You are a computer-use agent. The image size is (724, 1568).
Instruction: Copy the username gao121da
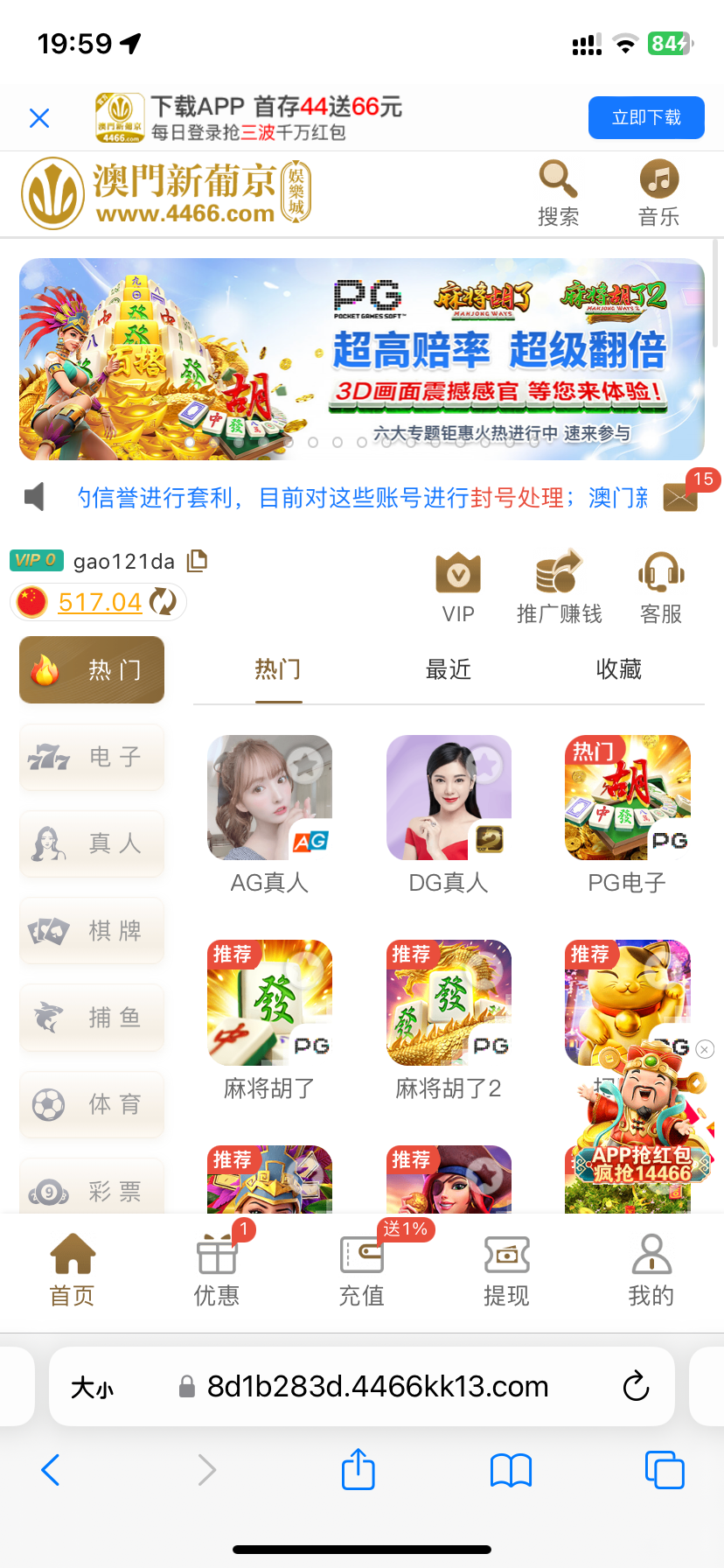tap(198, 561)
